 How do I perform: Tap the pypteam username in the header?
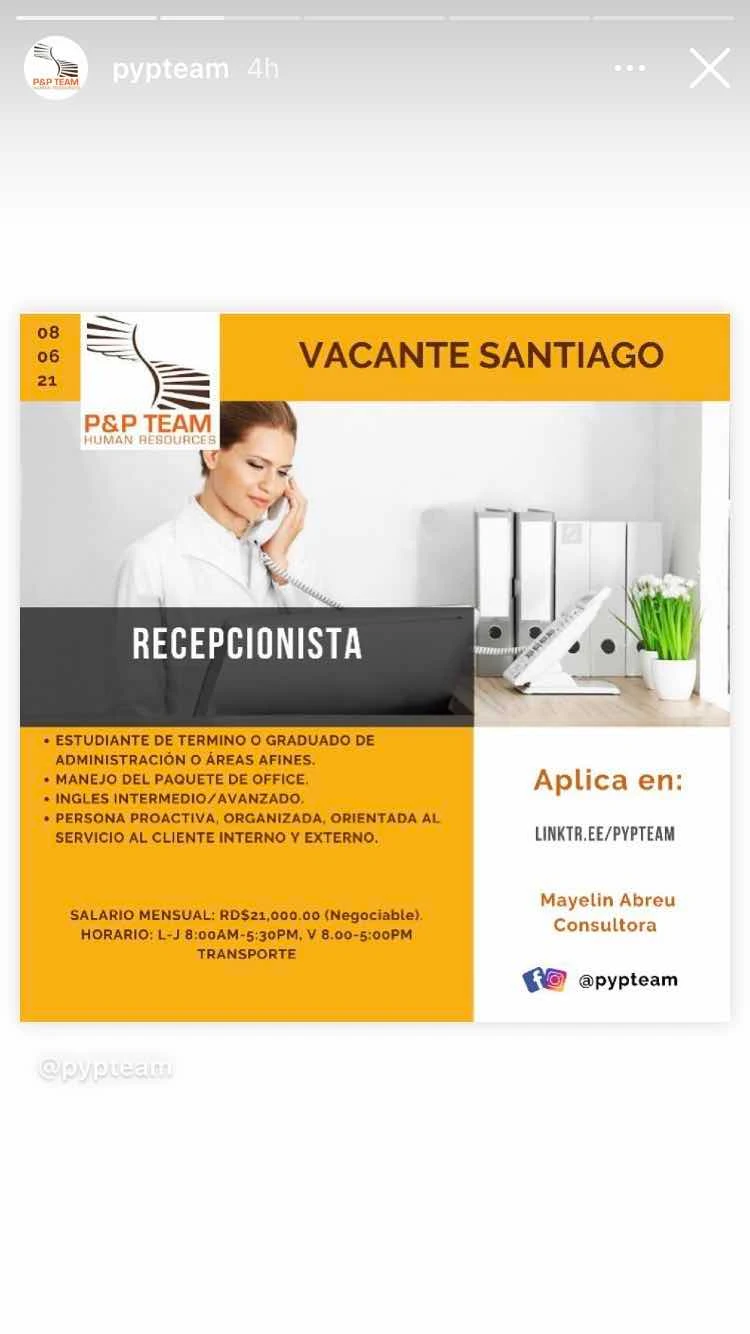(170, 68)
